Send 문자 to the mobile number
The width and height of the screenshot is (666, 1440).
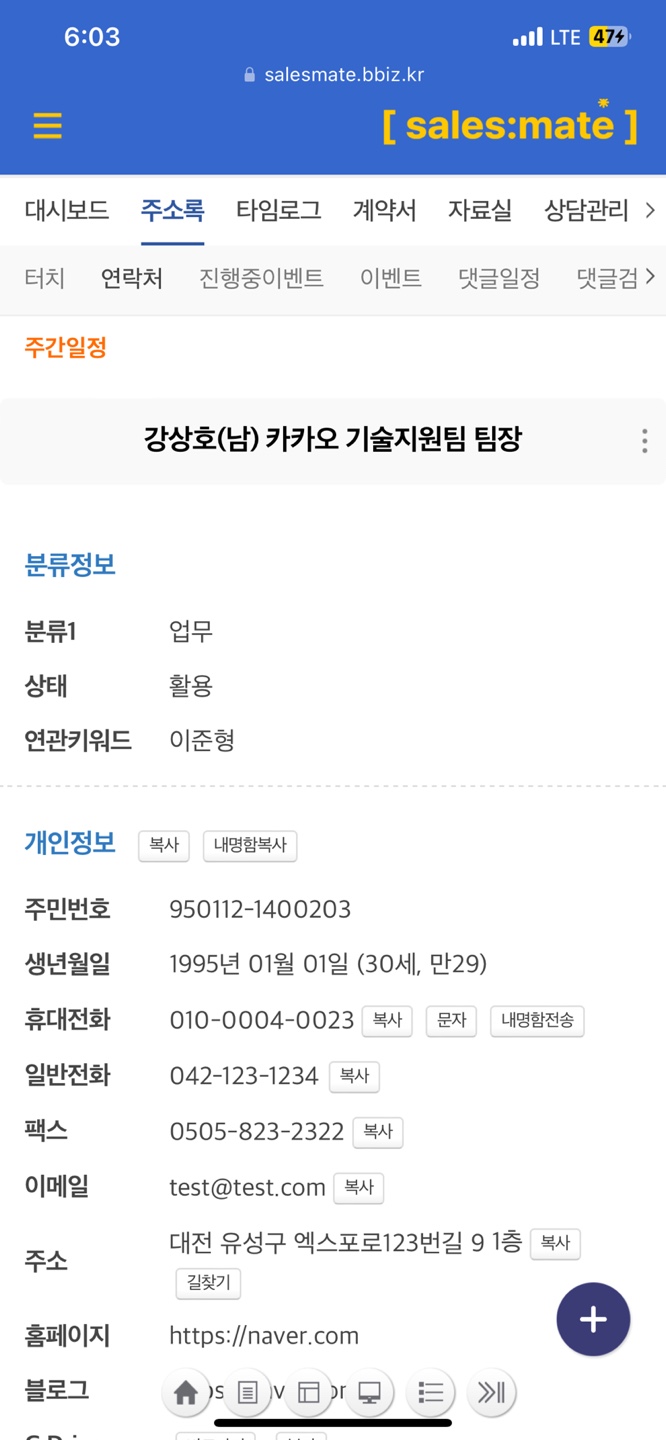451,1021
